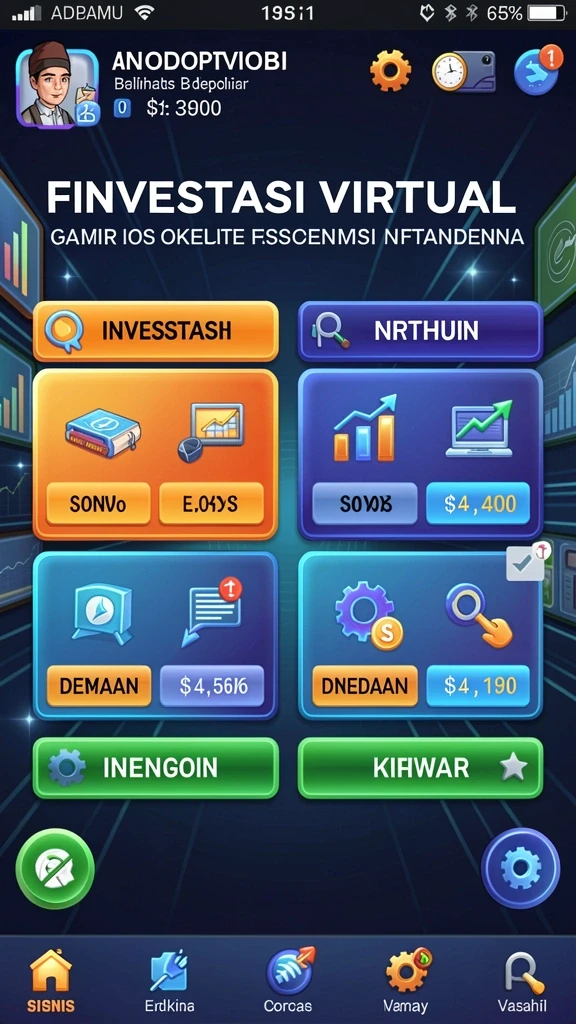Switch to the Corcas tab
The width and height of the screenshot is (576, 1024).
click(x=288, y=980)
